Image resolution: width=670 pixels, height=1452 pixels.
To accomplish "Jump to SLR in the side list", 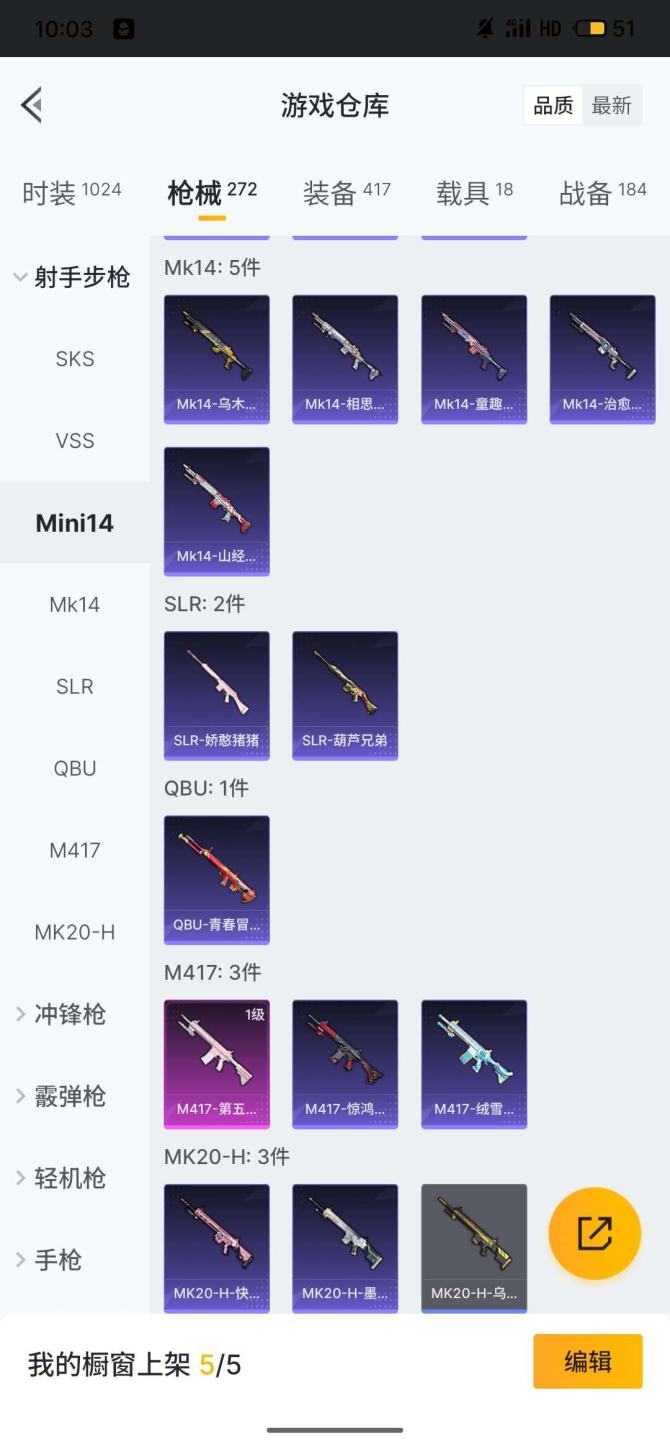I will [75, 687].
